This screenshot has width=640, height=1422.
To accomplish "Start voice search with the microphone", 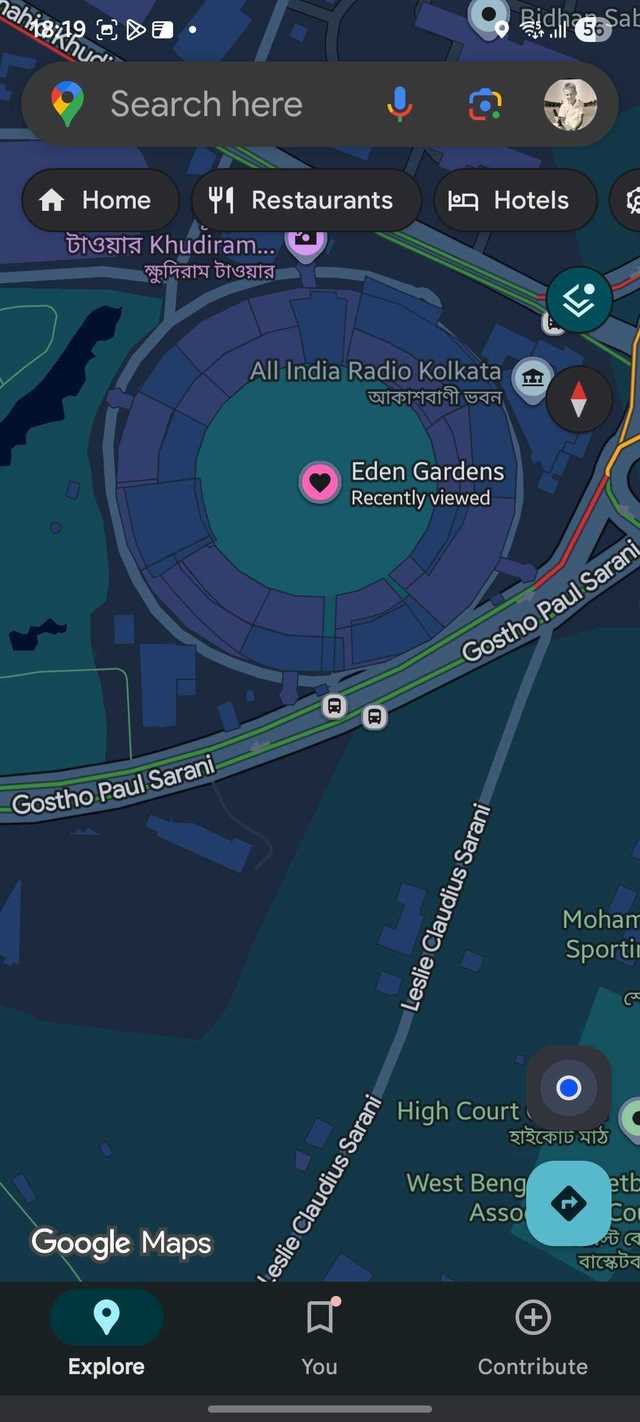I will [x=399, y=104].
